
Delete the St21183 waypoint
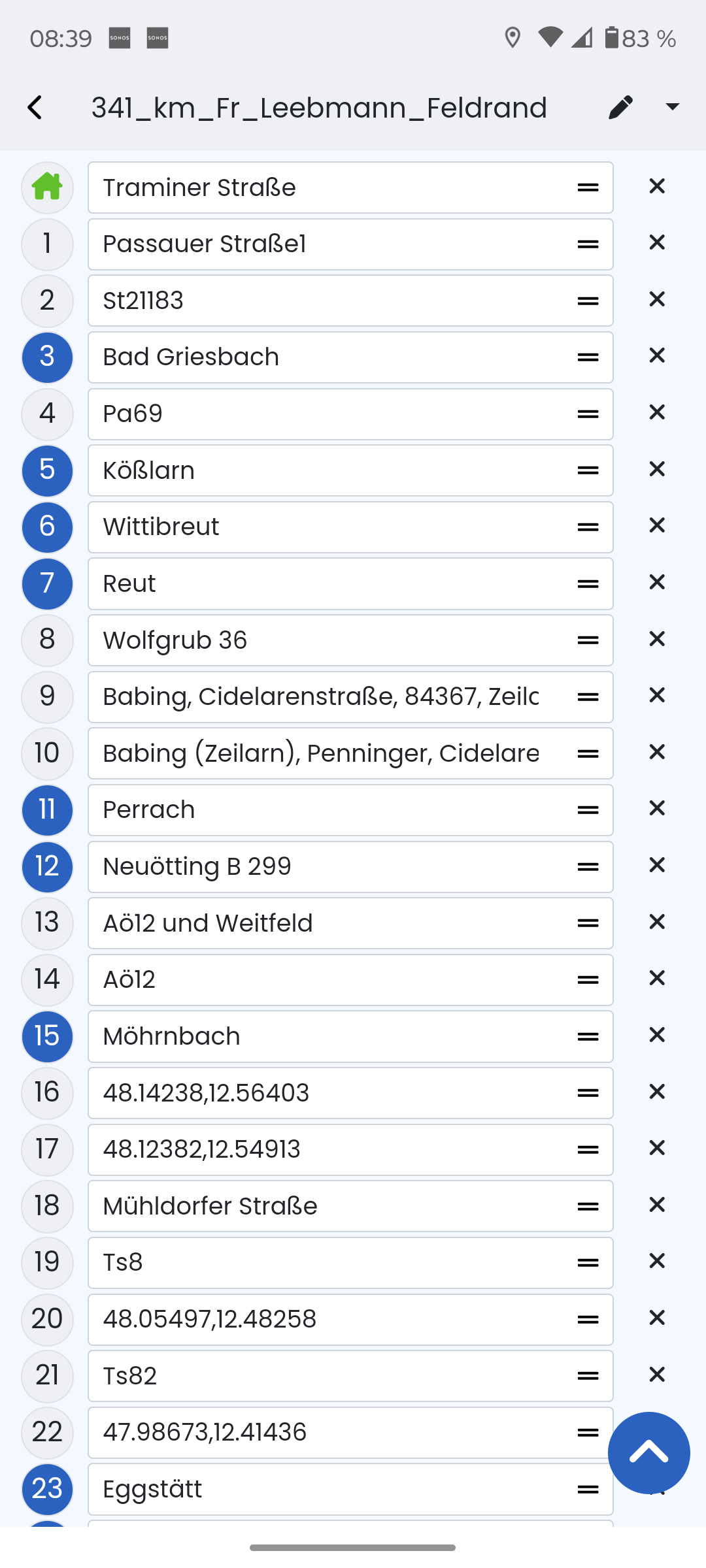pyautogui.click(x=657, y=300)
